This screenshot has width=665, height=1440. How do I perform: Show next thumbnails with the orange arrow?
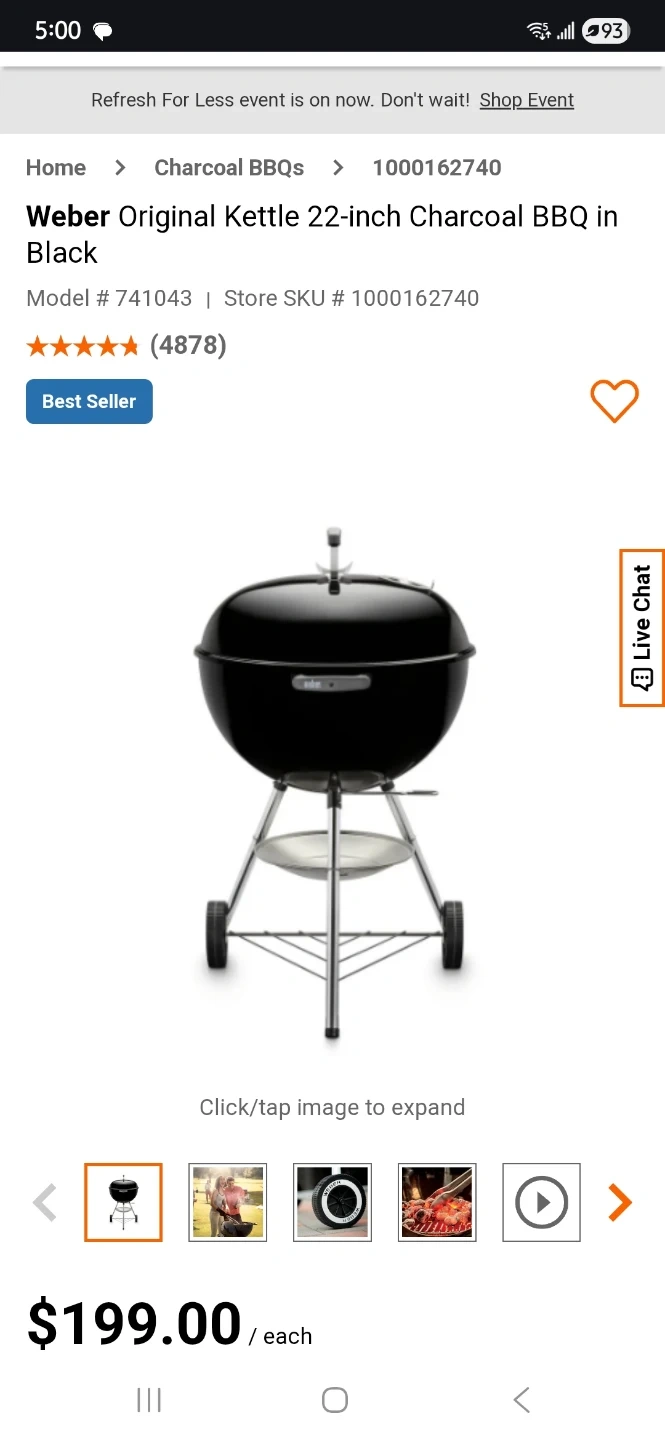coord(620,1202)
